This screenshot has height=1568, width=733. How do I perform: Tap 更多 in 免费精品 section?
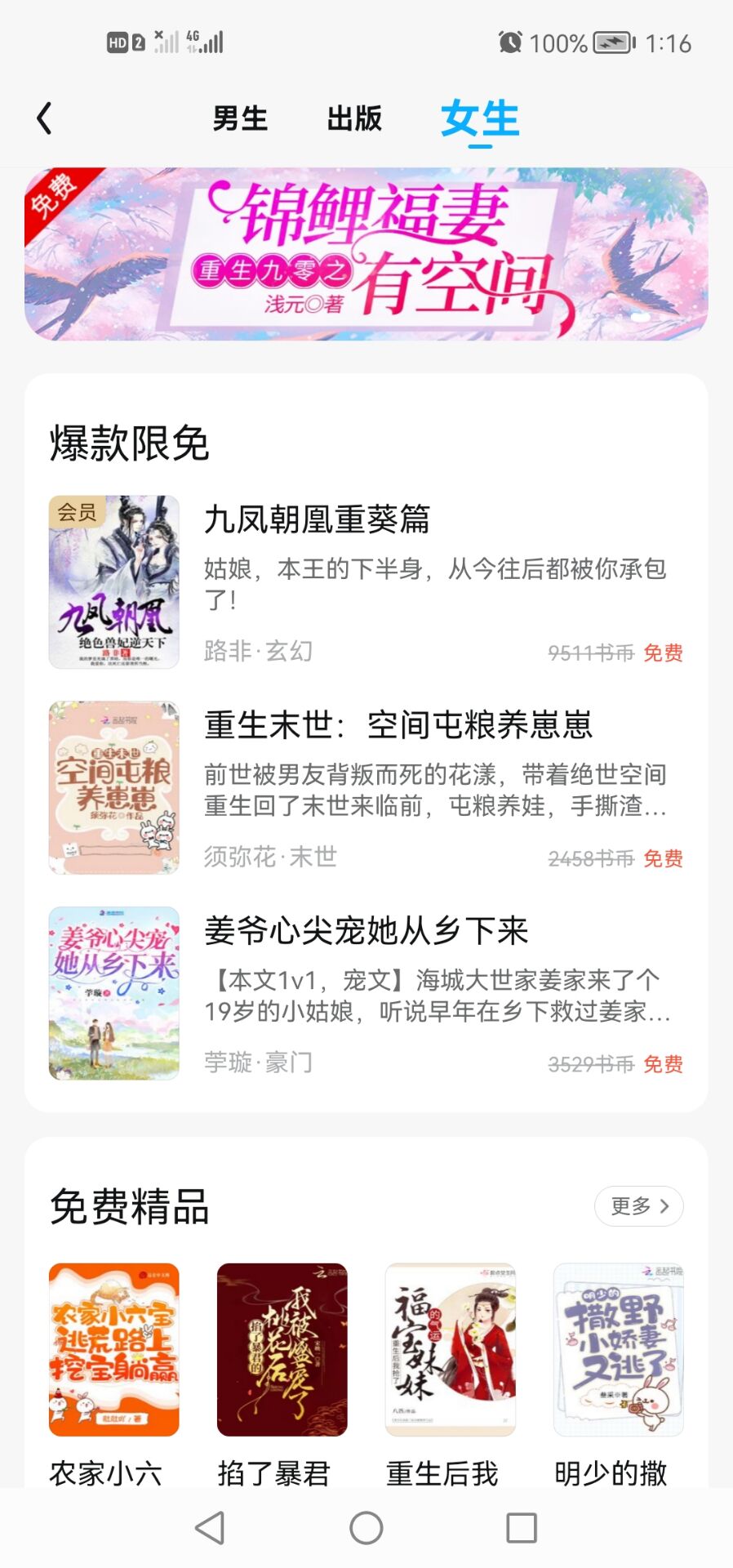pos(639,1206)
